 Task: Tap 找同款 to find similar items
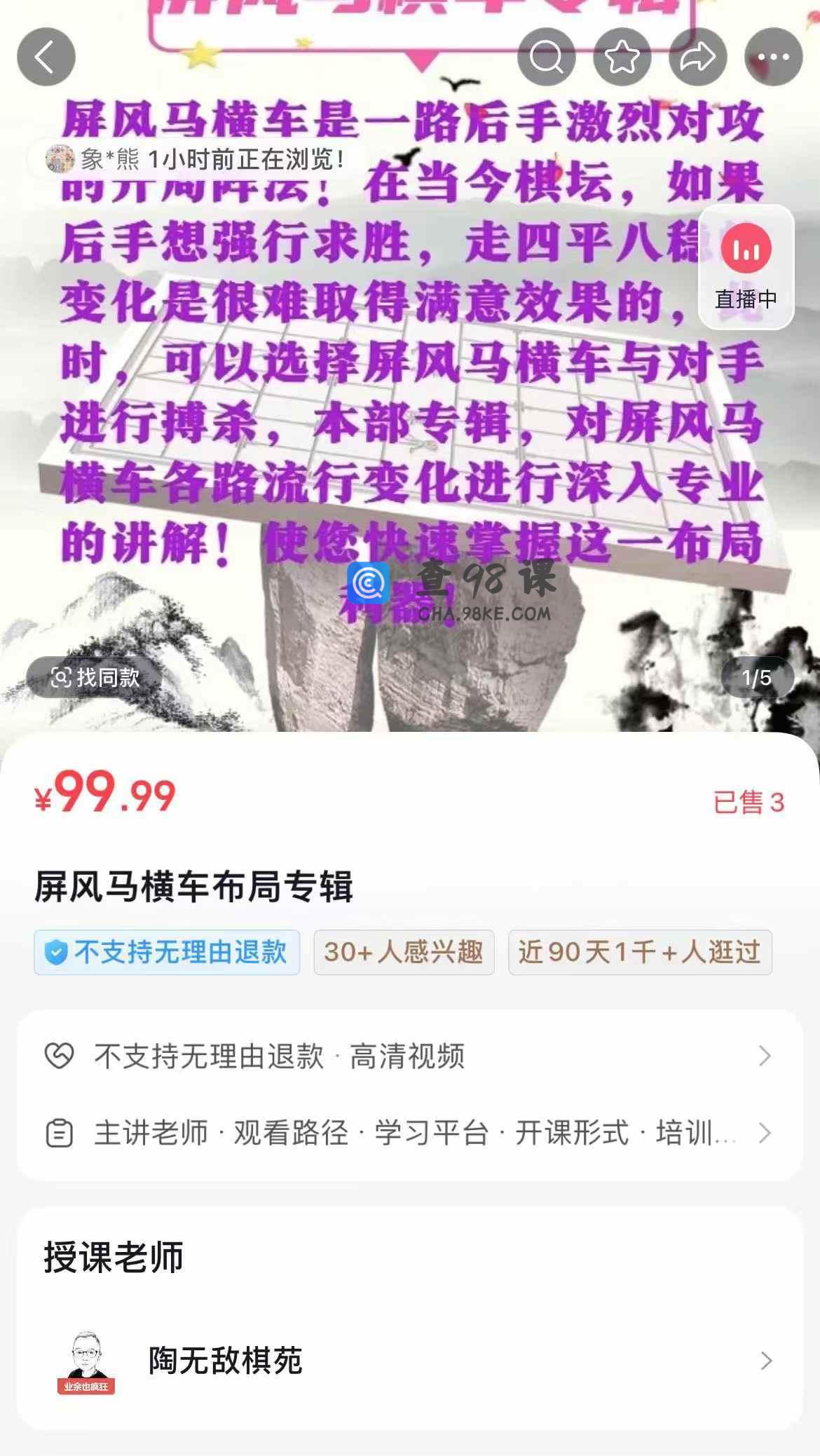coord(95,677)
